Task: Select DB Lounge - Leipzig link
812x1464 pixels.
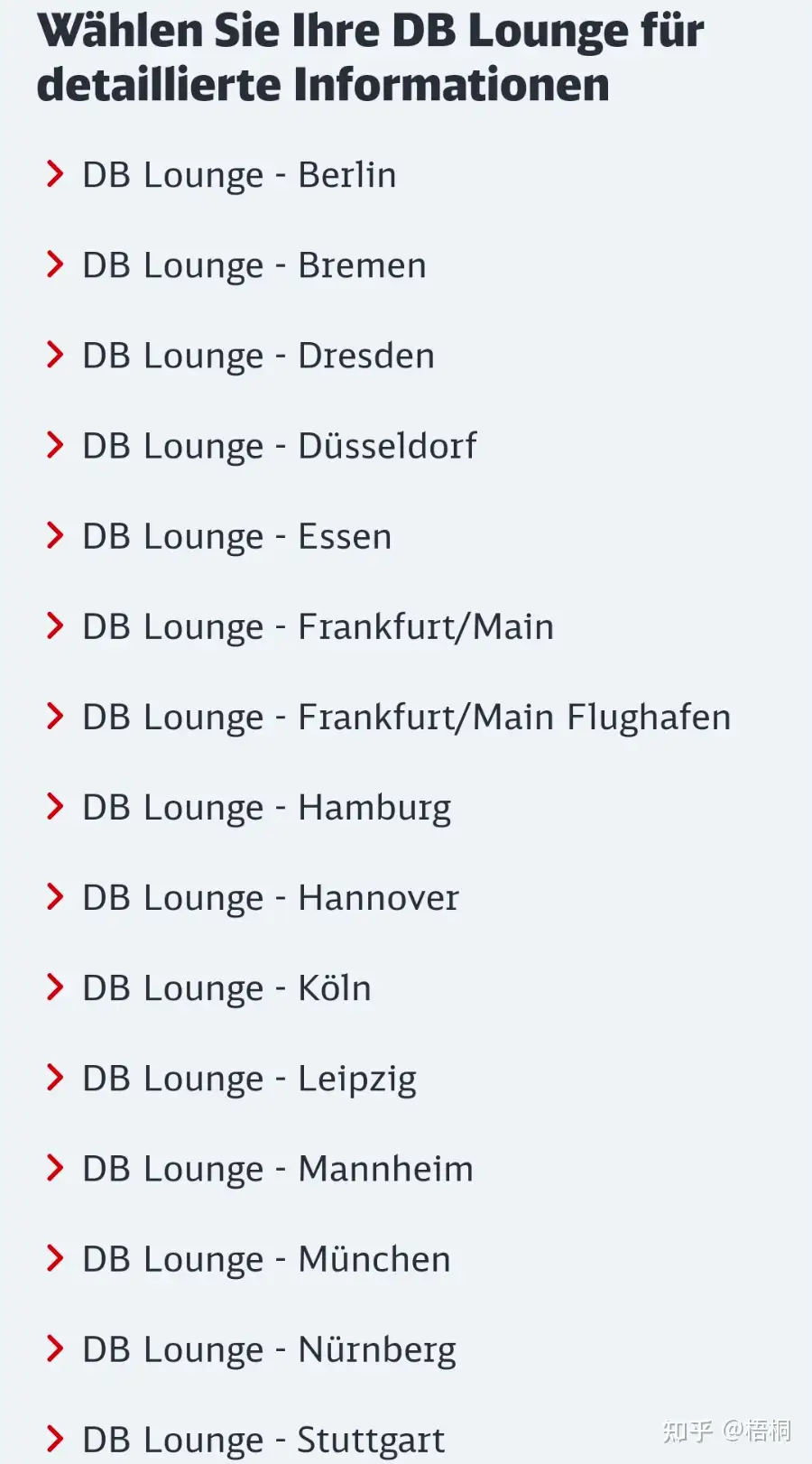Action: click(249, 1078)
